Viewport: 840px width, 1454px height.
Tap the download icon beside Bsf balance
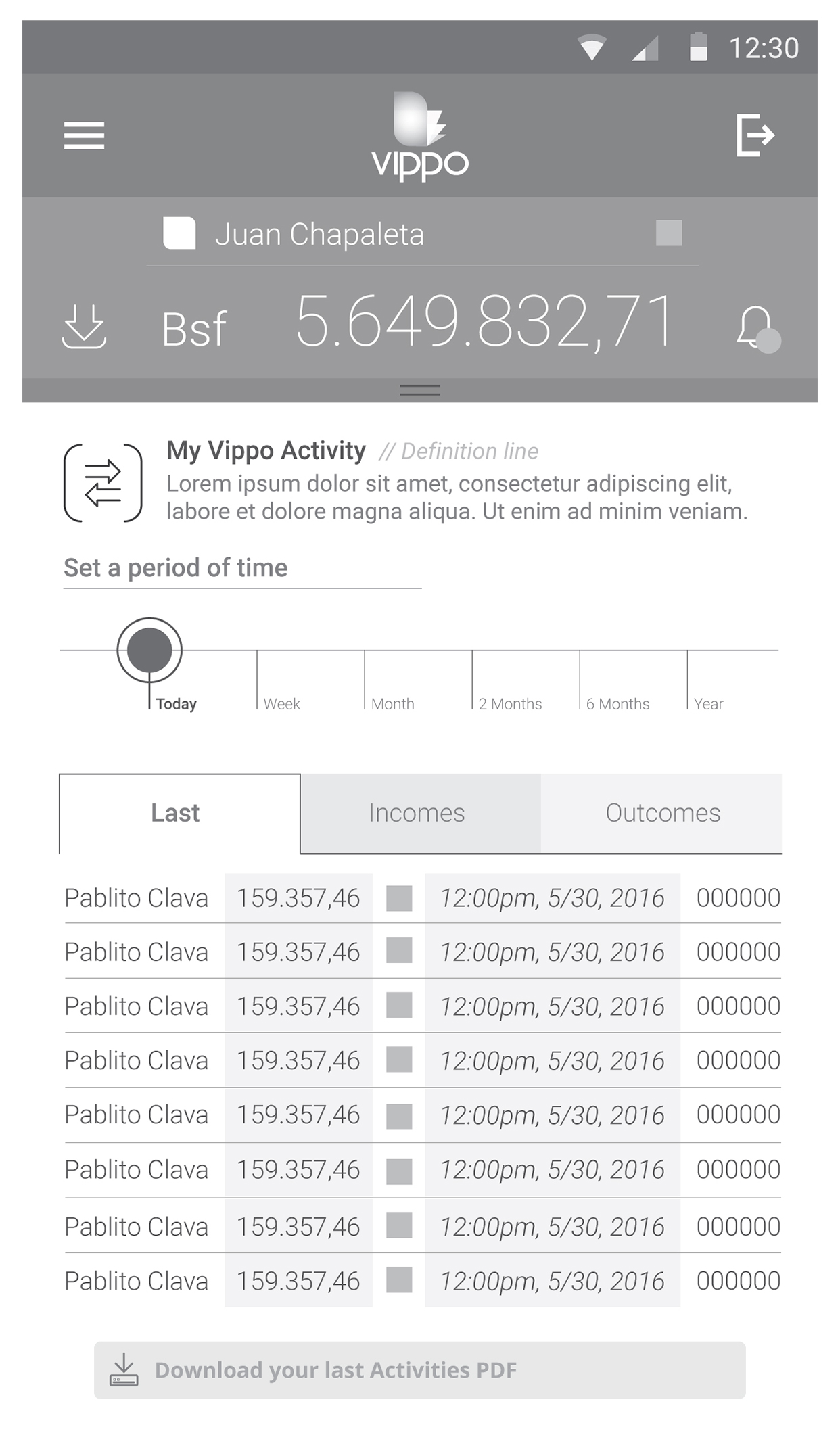(x=85, y=326)
